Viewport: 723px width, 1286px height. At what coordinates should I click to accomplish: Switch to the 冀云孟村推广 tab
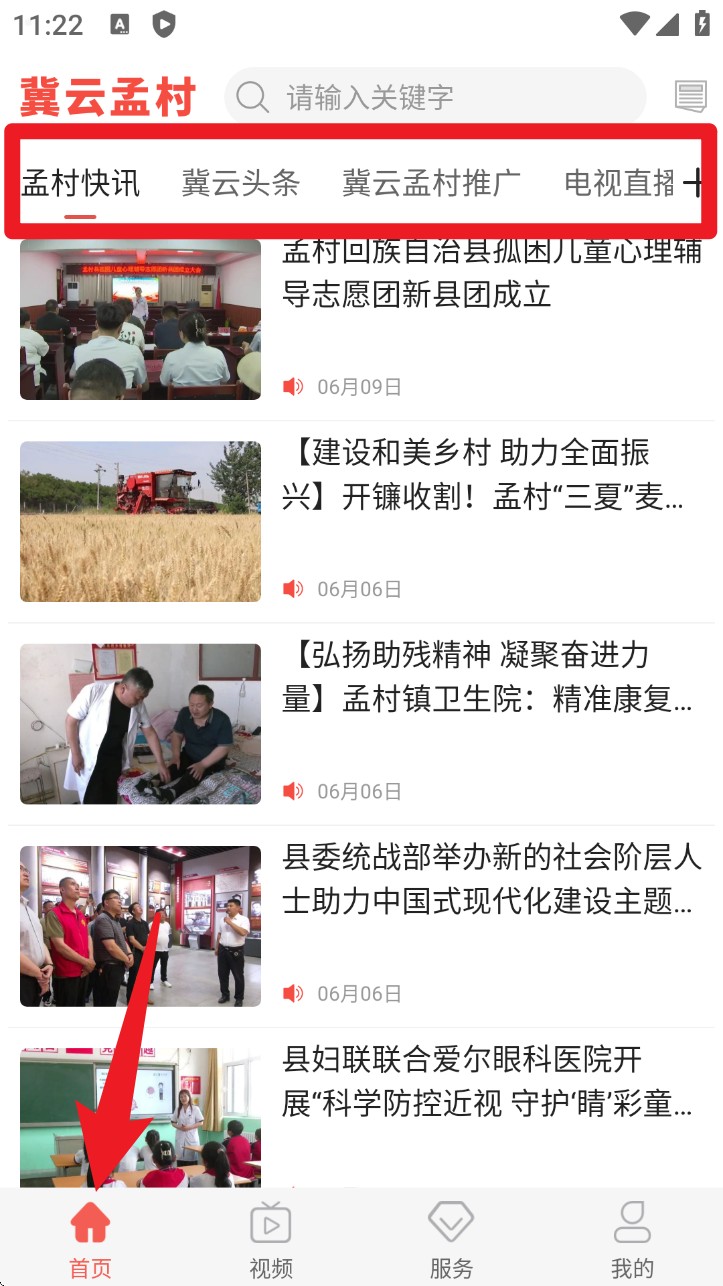pos(432,183)
